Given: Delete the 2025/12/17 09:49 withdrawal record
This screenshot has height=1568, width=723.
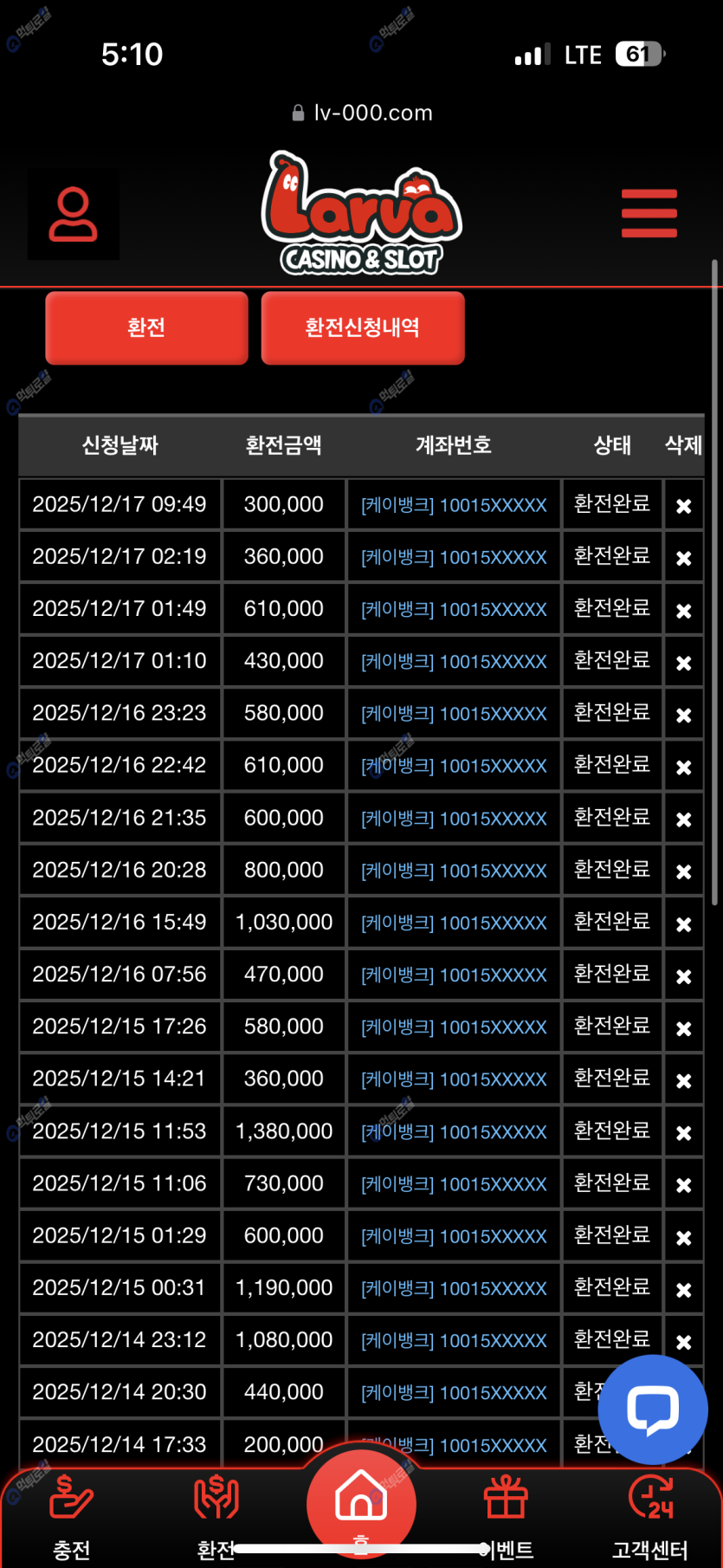Looking at the screenshot, I should [x=683, y=506].
